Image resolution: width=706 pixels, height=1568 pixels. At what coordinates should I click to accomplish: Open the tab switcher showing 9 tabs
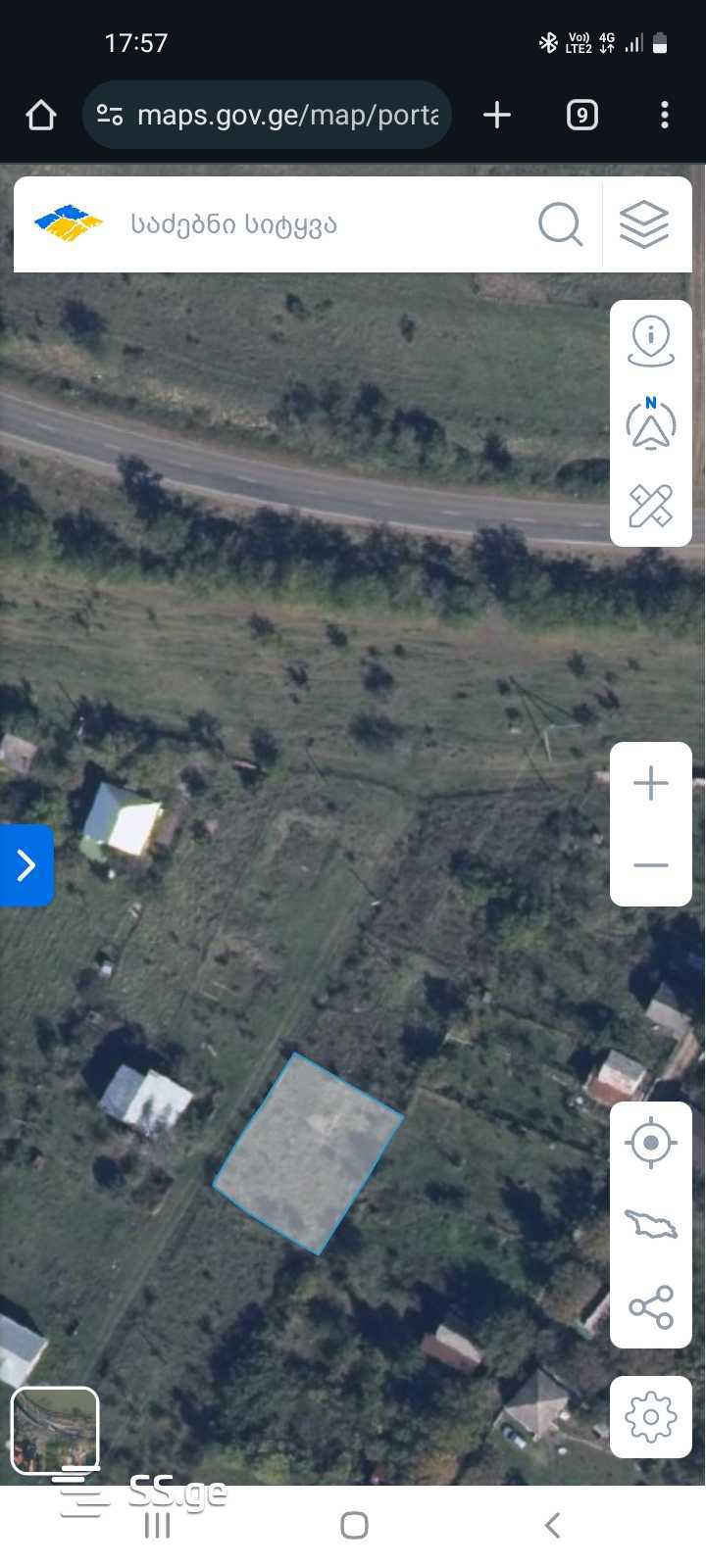581,116
